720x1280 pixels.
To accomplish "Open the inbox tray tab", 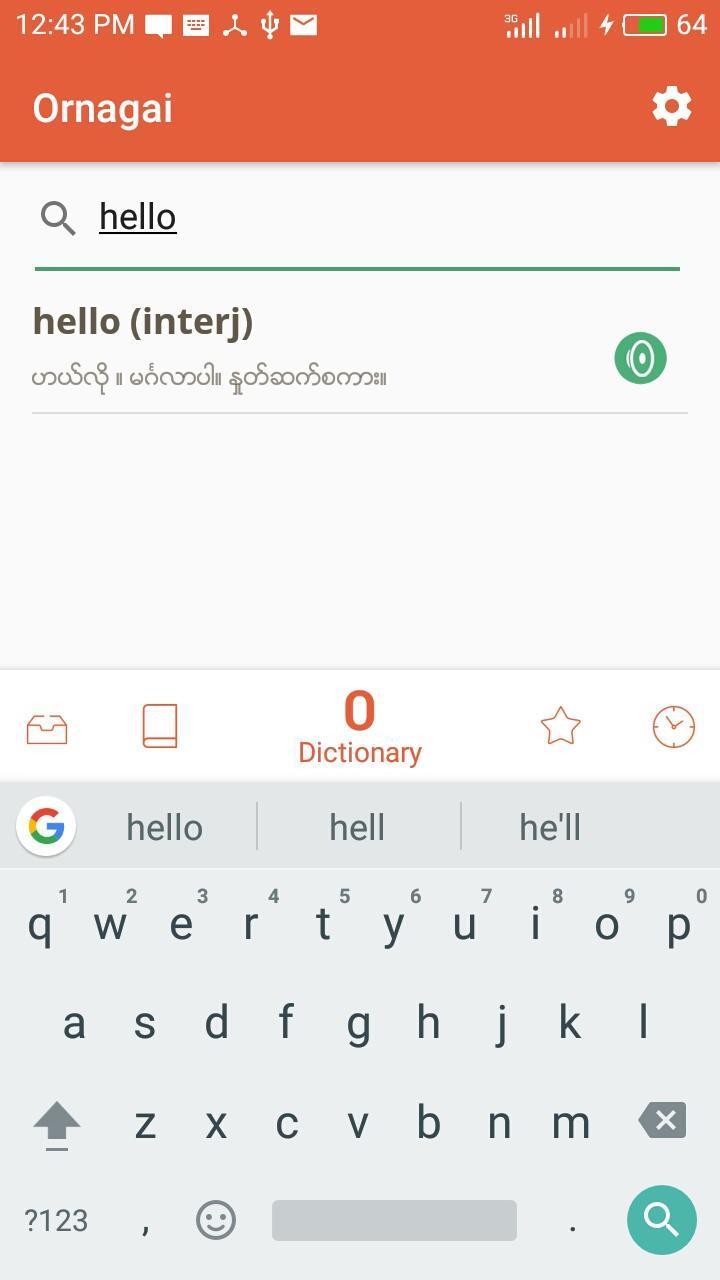I will (47, 727).
